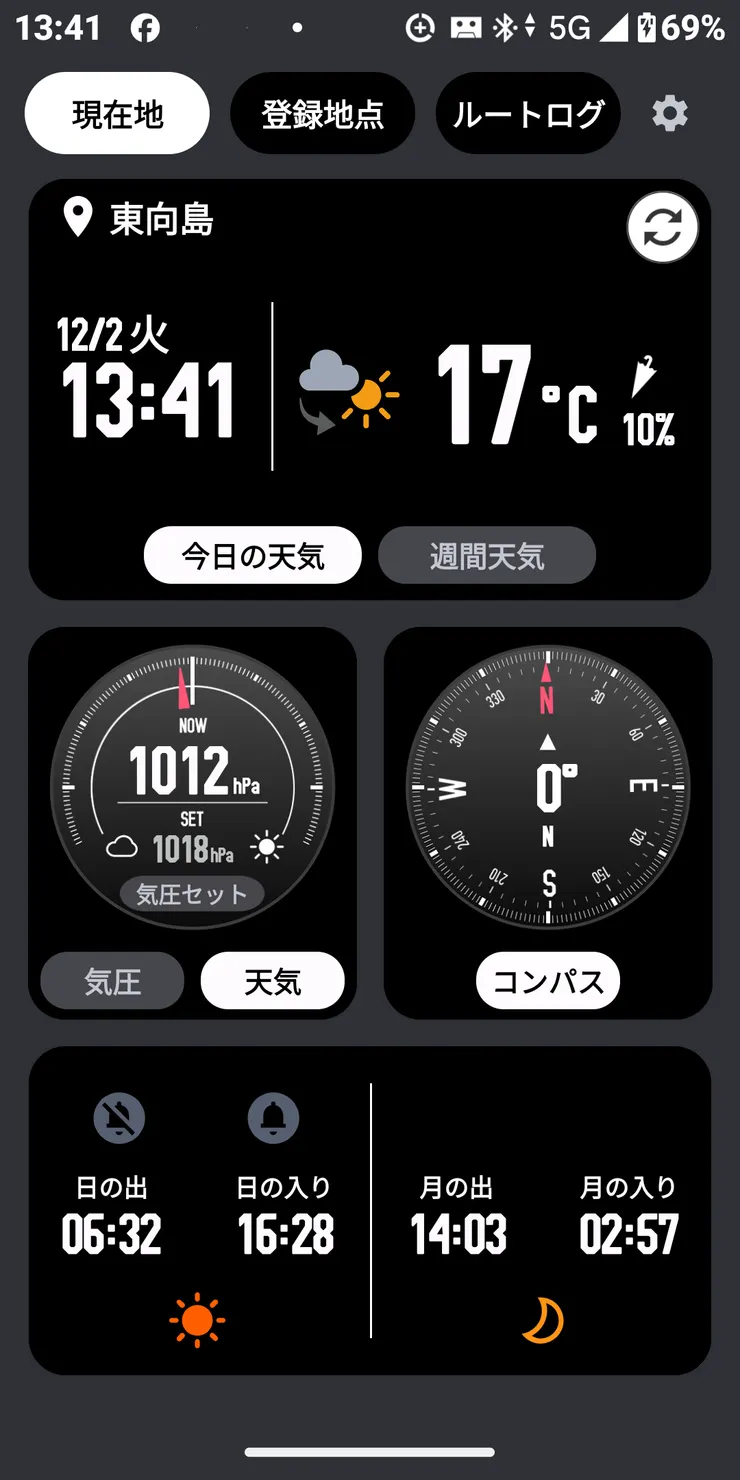This screenshot has height=1480, width=740.
Task: Expand the 気圧セット pressure setting
Action: coord(192,895)
